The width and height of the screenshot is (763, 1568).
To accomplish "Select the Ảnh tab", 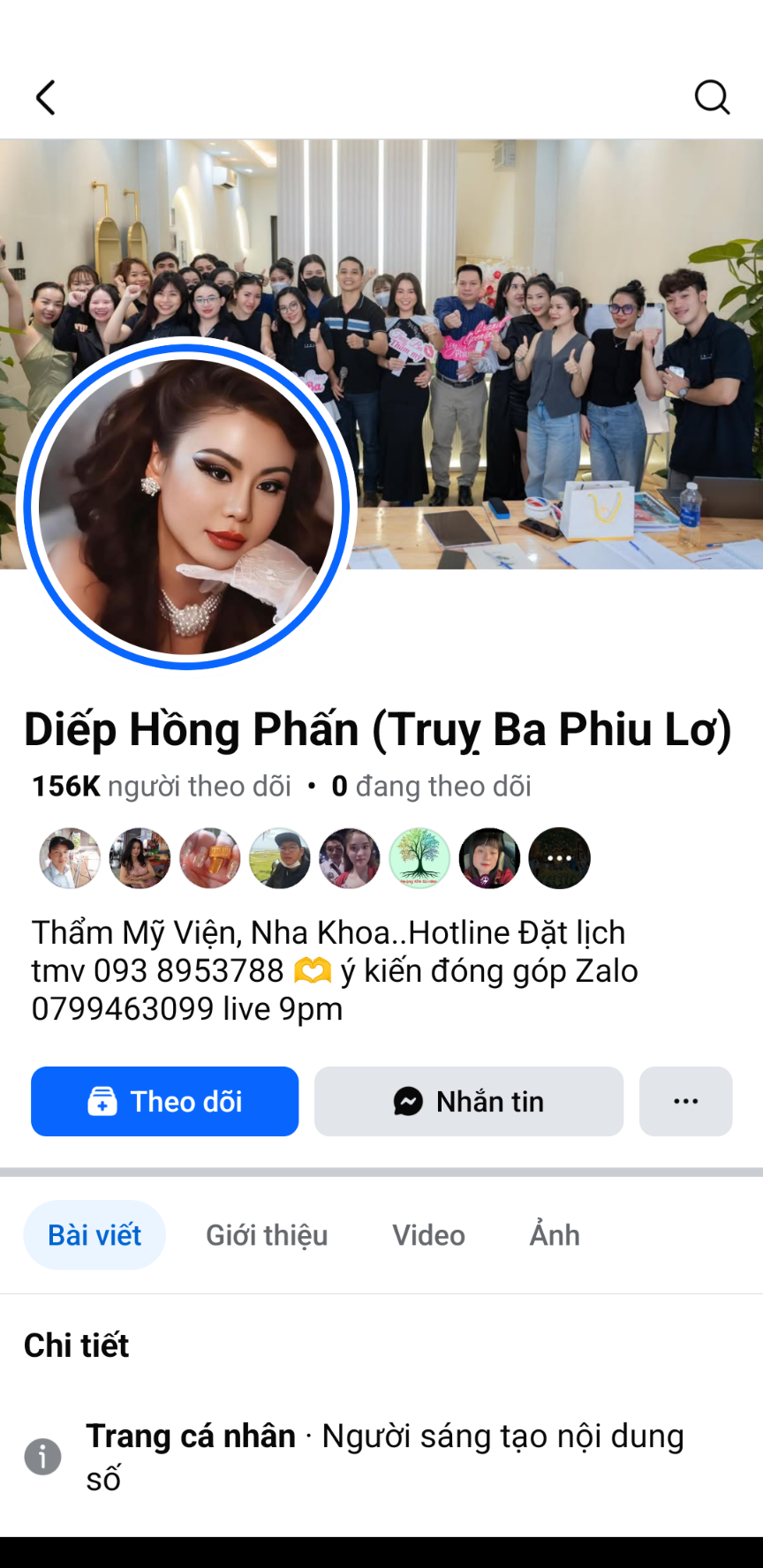I will coord(554,1234).
